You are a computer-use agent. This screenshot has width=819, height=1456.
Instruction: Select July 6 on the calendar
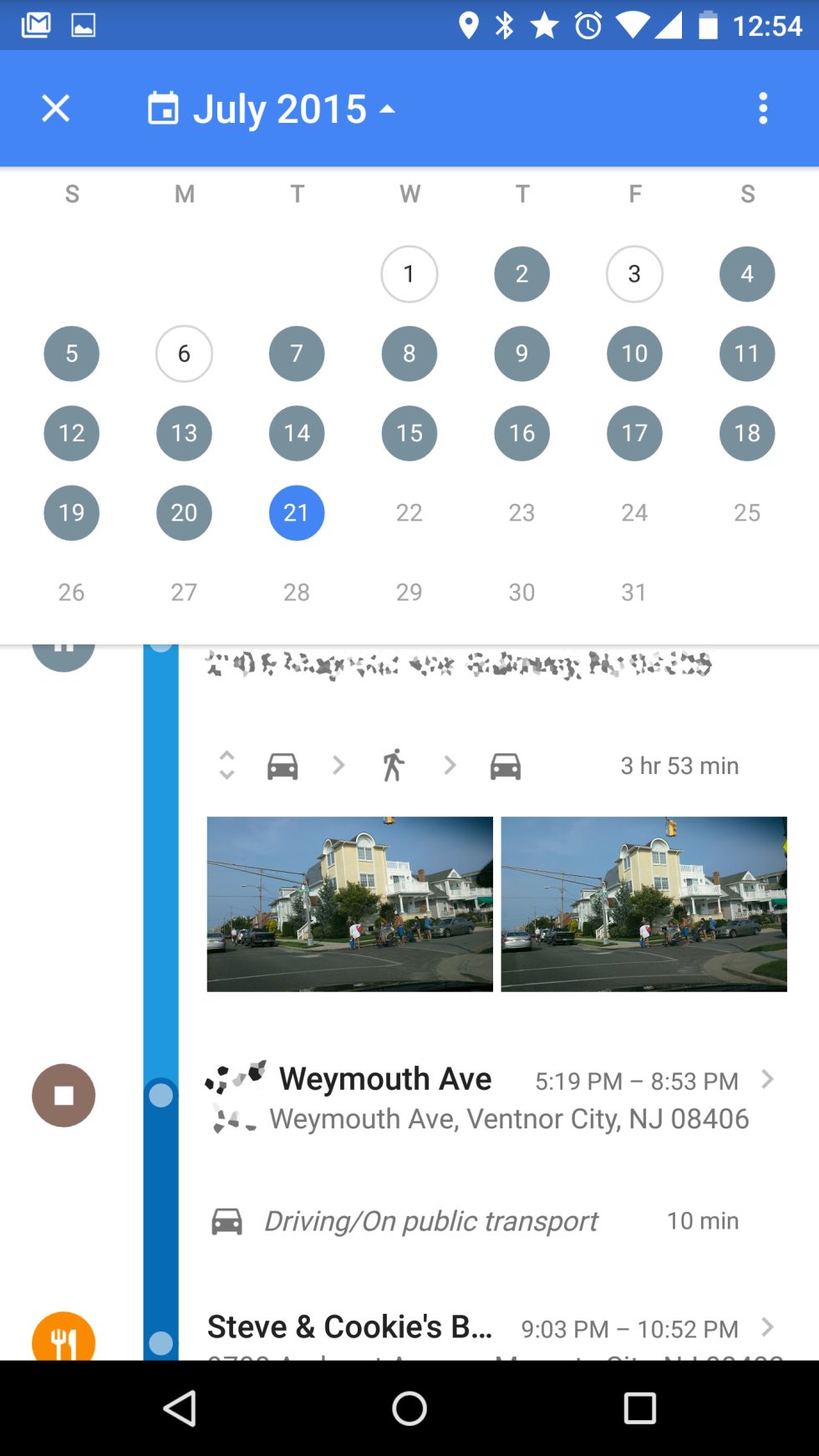coord(184,354)
